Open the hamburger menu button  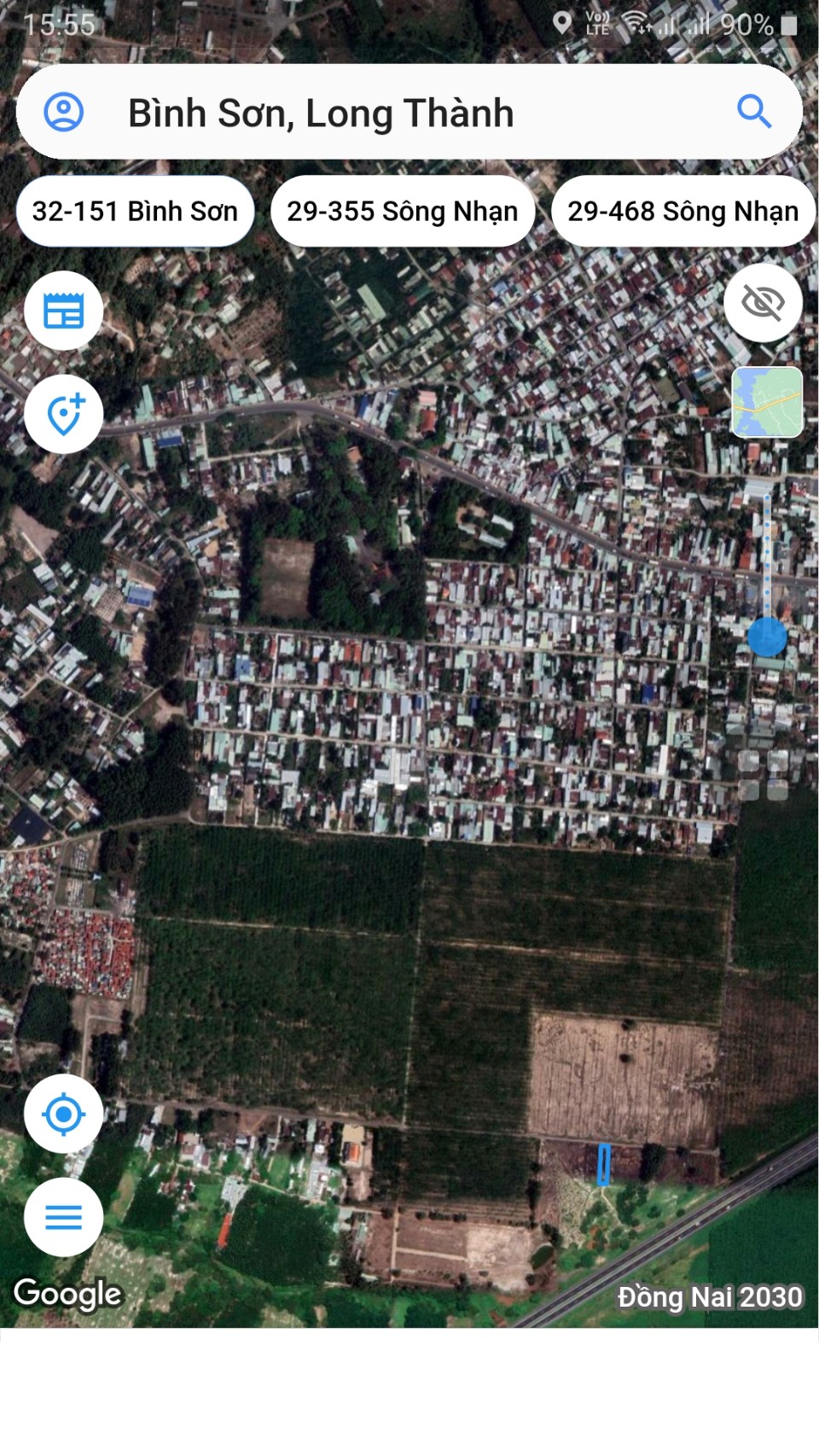point(64,1217)
